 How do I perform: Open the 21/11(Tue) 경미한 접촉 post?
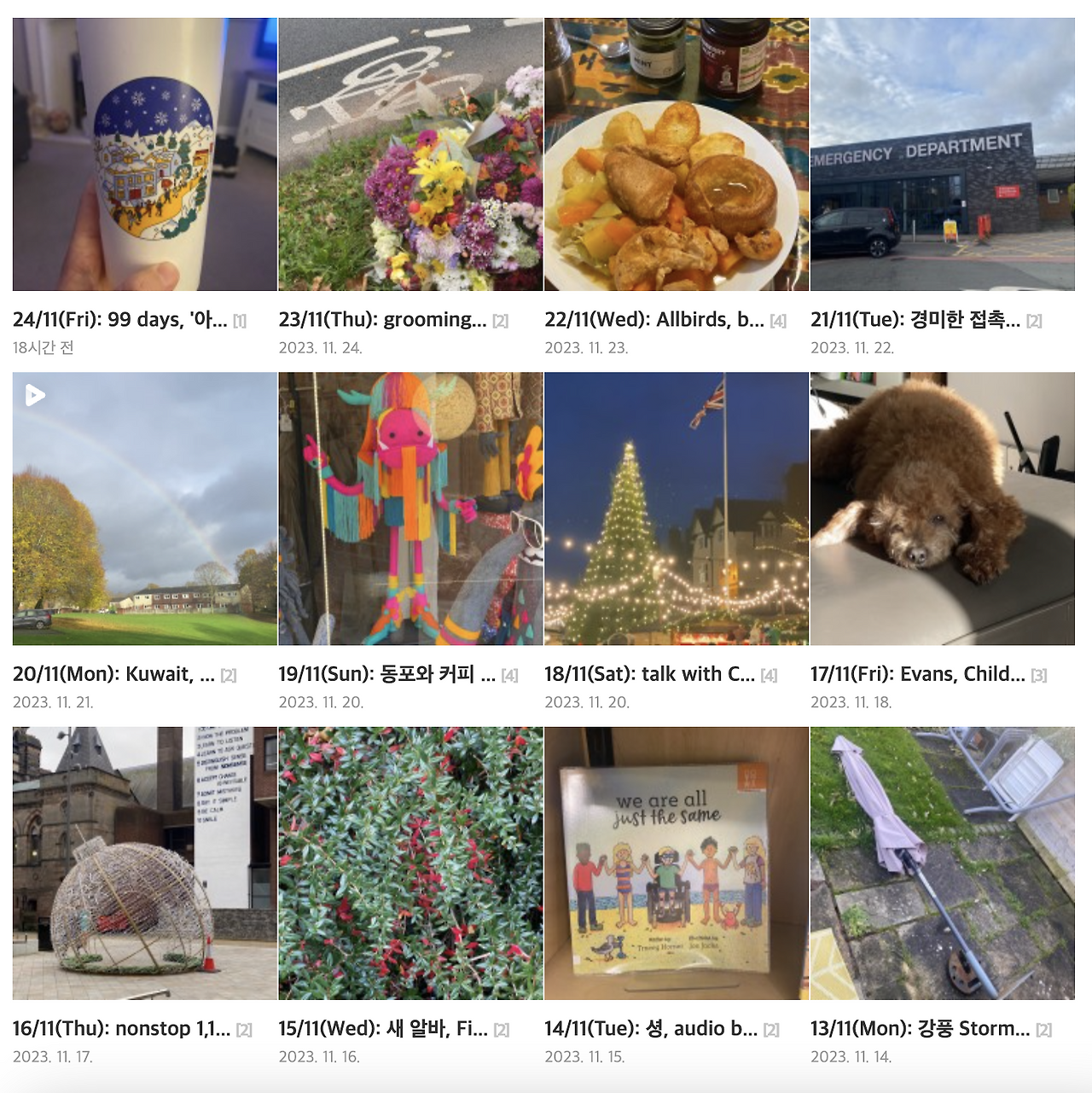pos(915,320)
